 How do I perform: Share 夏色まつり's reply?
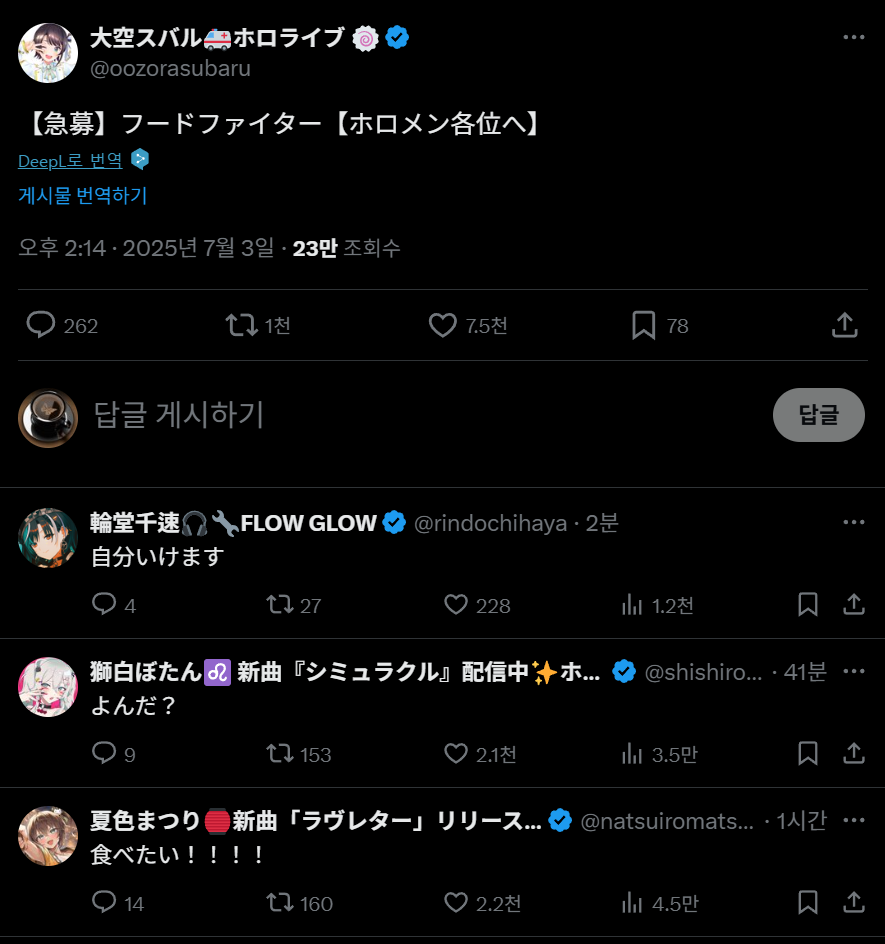tap(853, 903)
